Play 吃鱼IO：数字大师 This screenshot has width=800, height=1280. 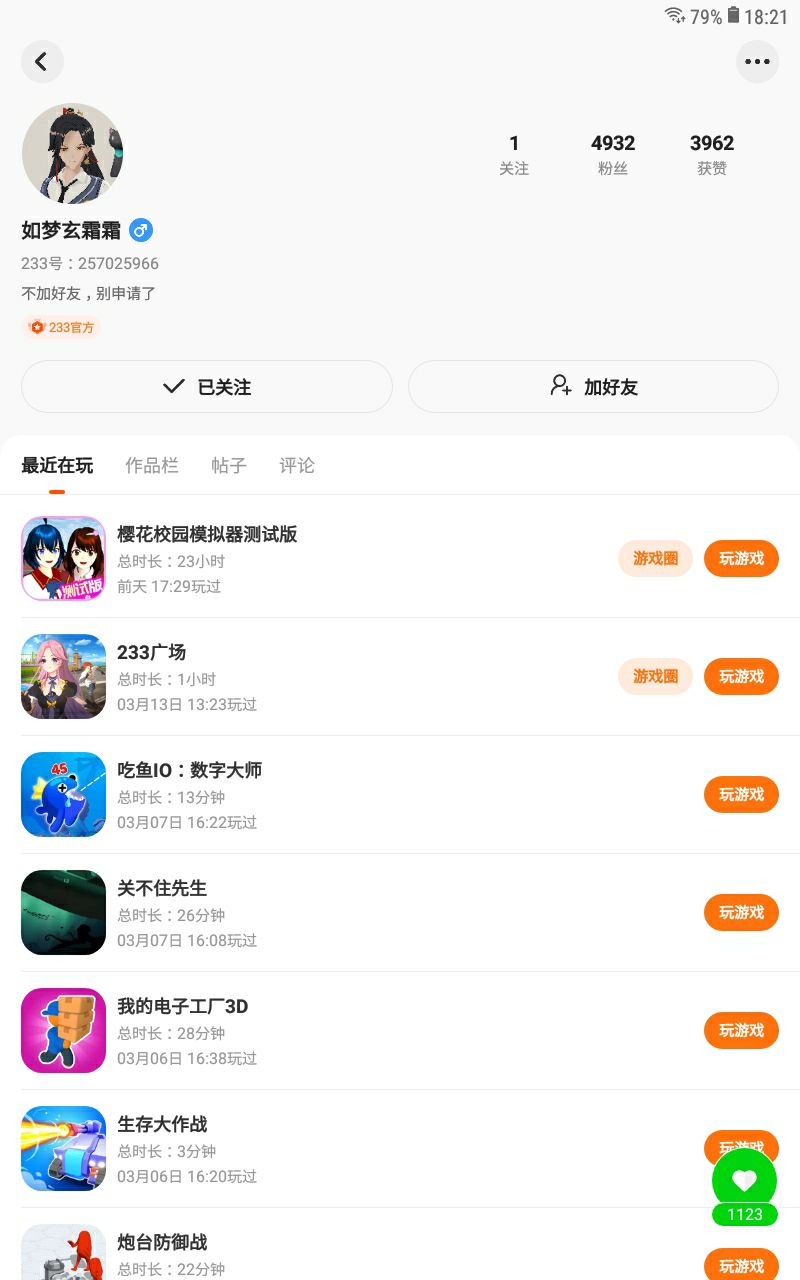click(x=741, y=794)
